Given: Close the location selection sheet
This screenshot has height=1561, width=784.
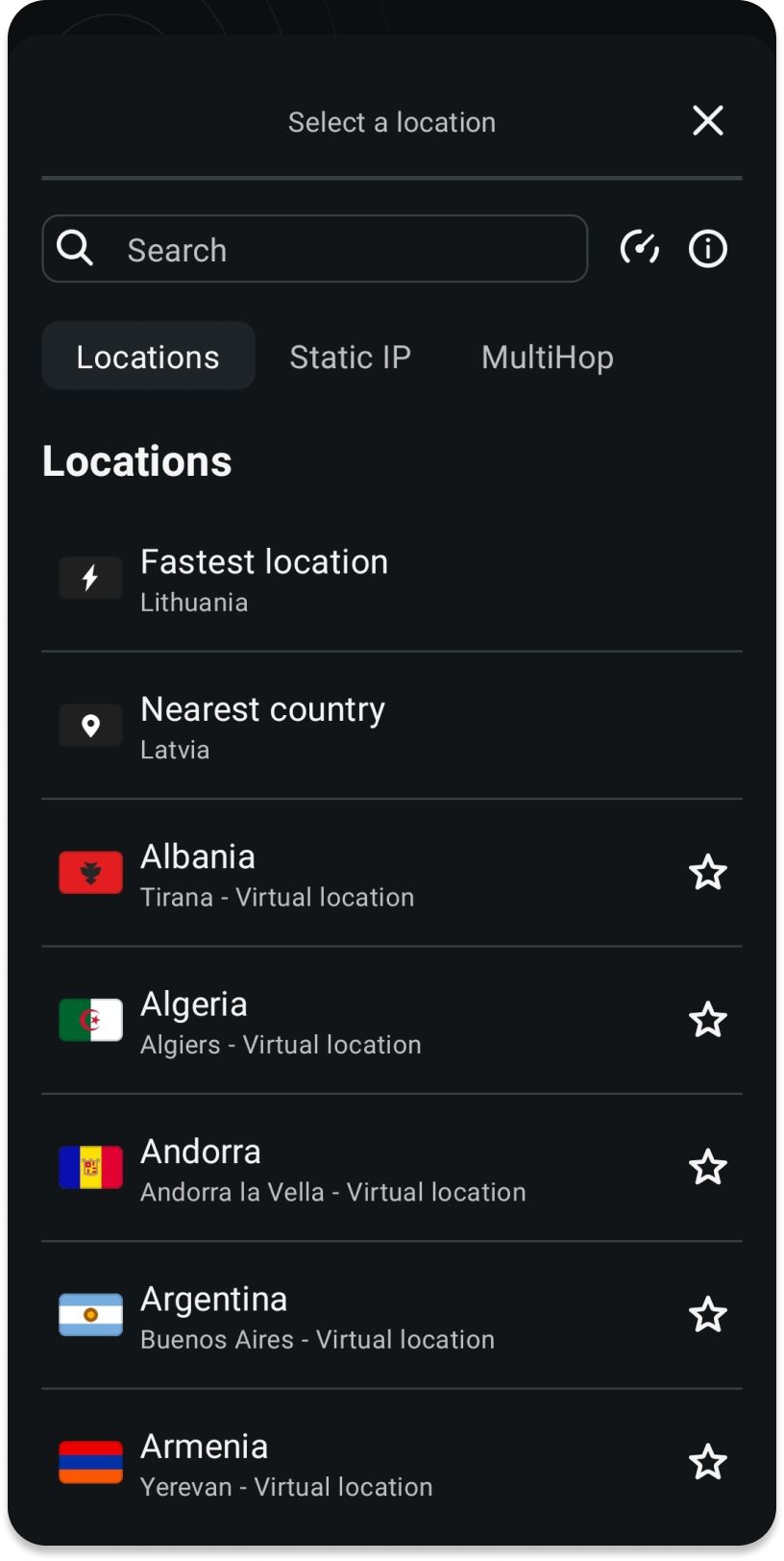Looking at the screenshot, I should click(x=708, y=121).
